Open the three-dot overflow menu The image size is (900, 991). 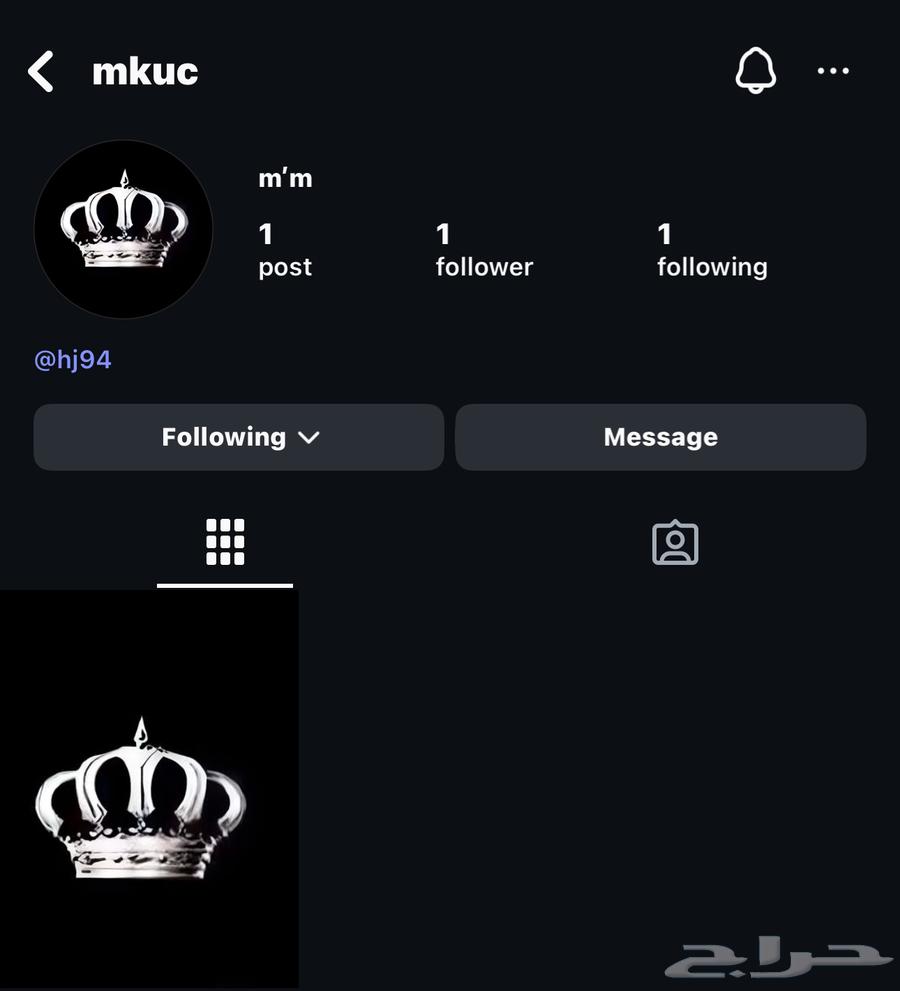click(833, 71)
